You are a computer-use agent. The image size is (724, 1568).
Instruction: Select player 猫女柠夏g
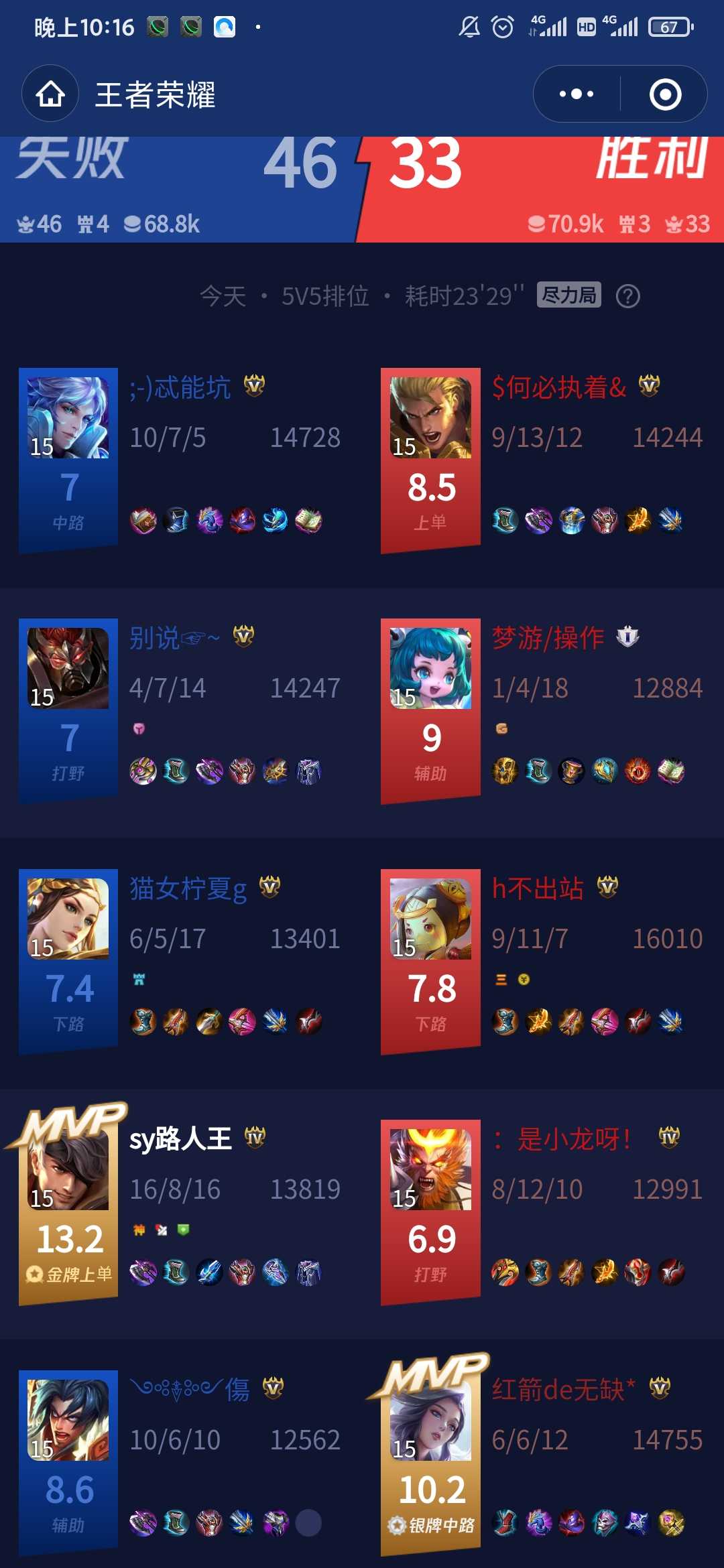click(181, 962)
